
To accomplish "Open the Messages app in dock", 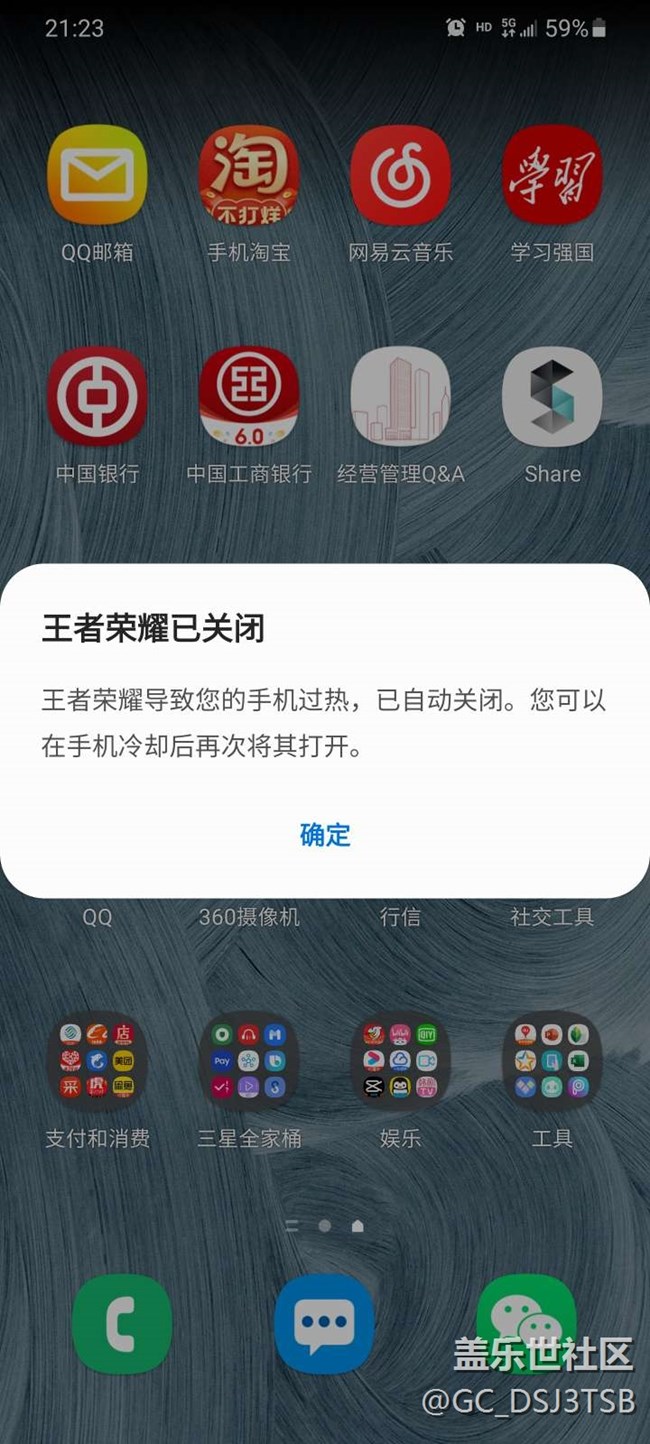I will click(324, 1324).
